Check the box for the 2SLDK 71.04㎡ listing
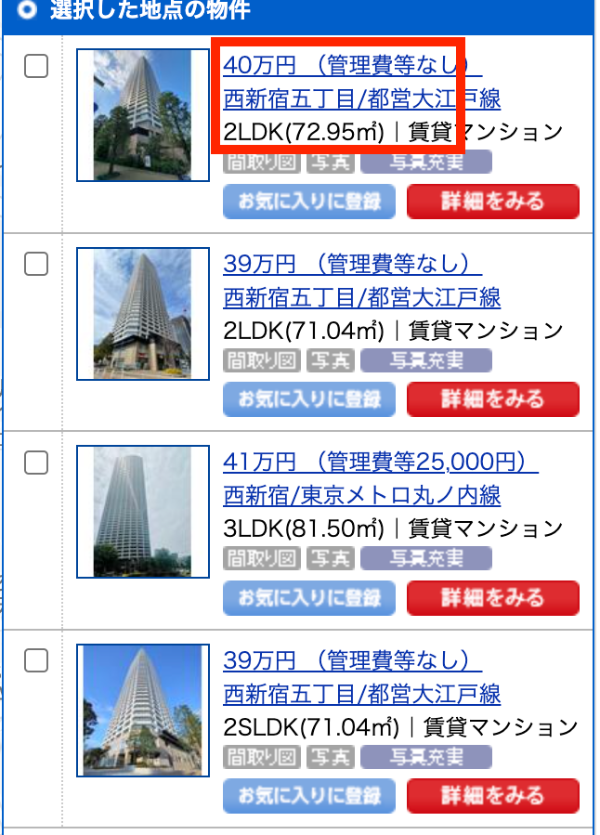Image resolution: width=600 pixels, height=835 pixels. click(x=36, y=660)
